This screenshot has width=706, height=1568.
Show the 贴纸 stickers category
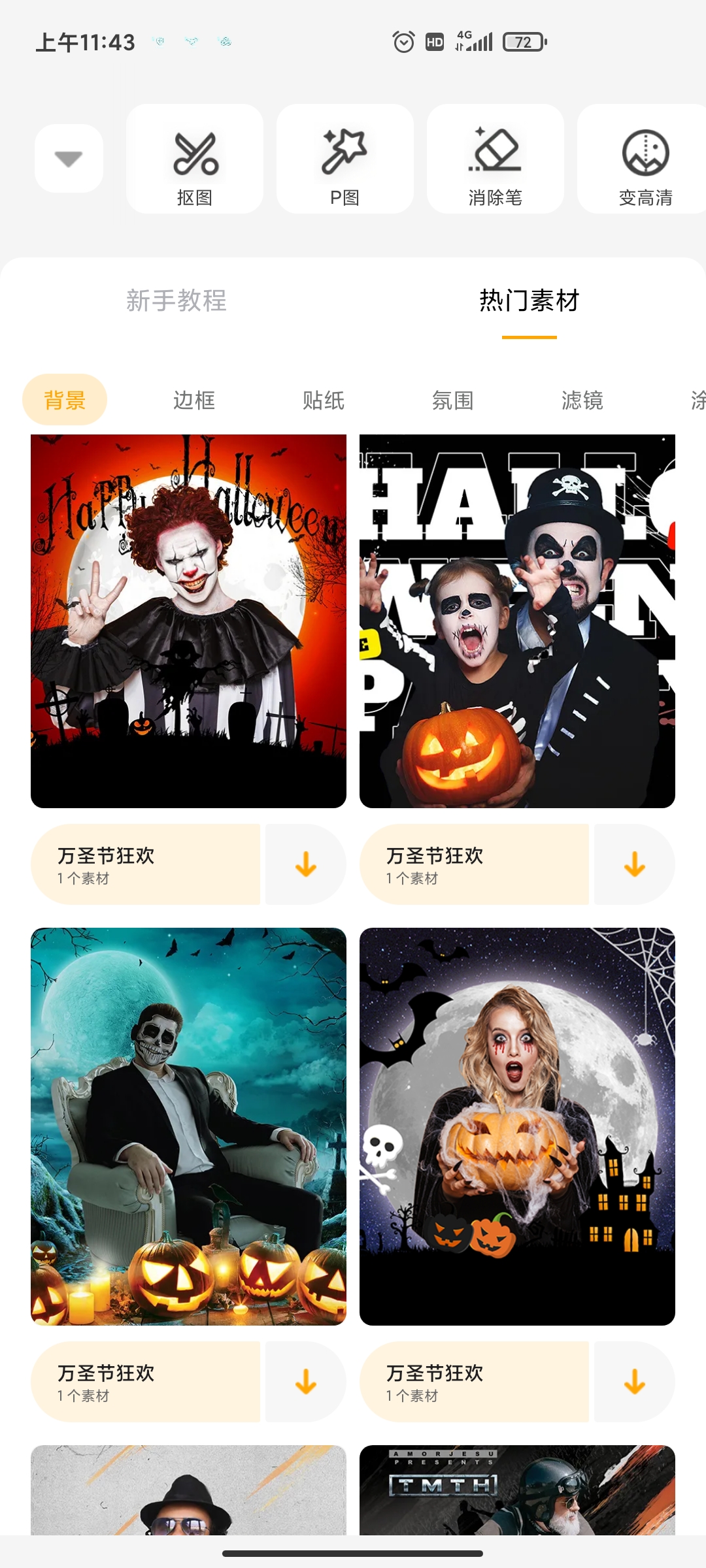click(x=323, y=400)
